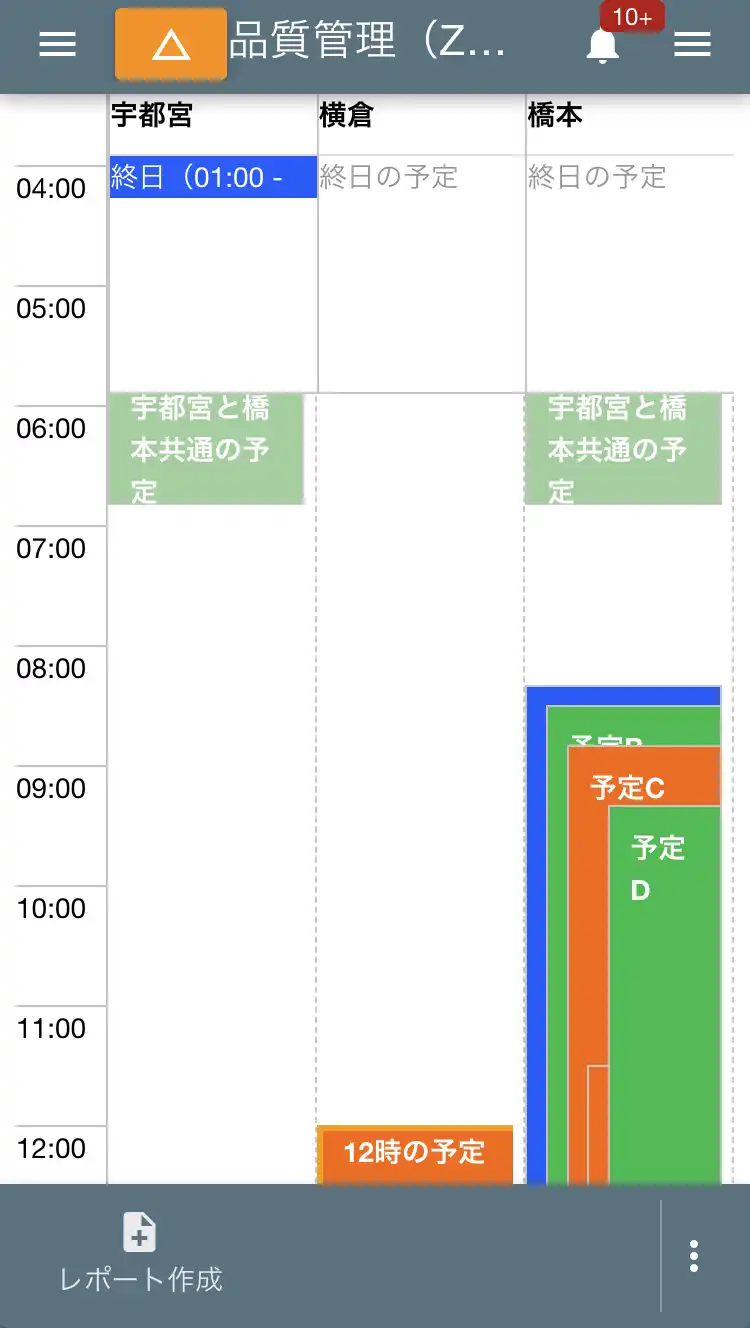Screen dimensions: 750x1328
Task: Tap the orange triangle app logo
Action: pyautogui.click(x=170, y=45)
